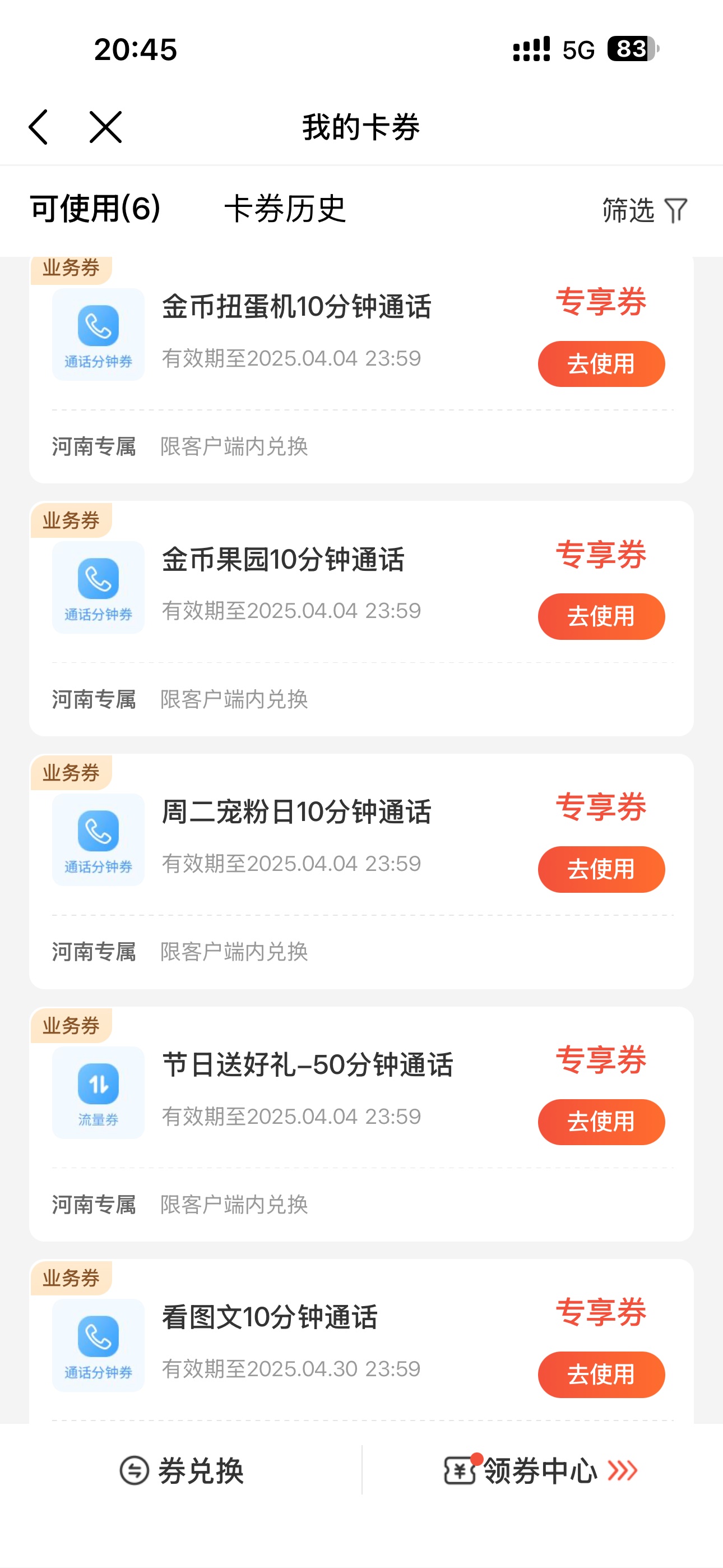Tap 去使用 for 周二宠粉日10分钟通话
The height and width of the screenshot is (1568, 723).
[601, 869]
